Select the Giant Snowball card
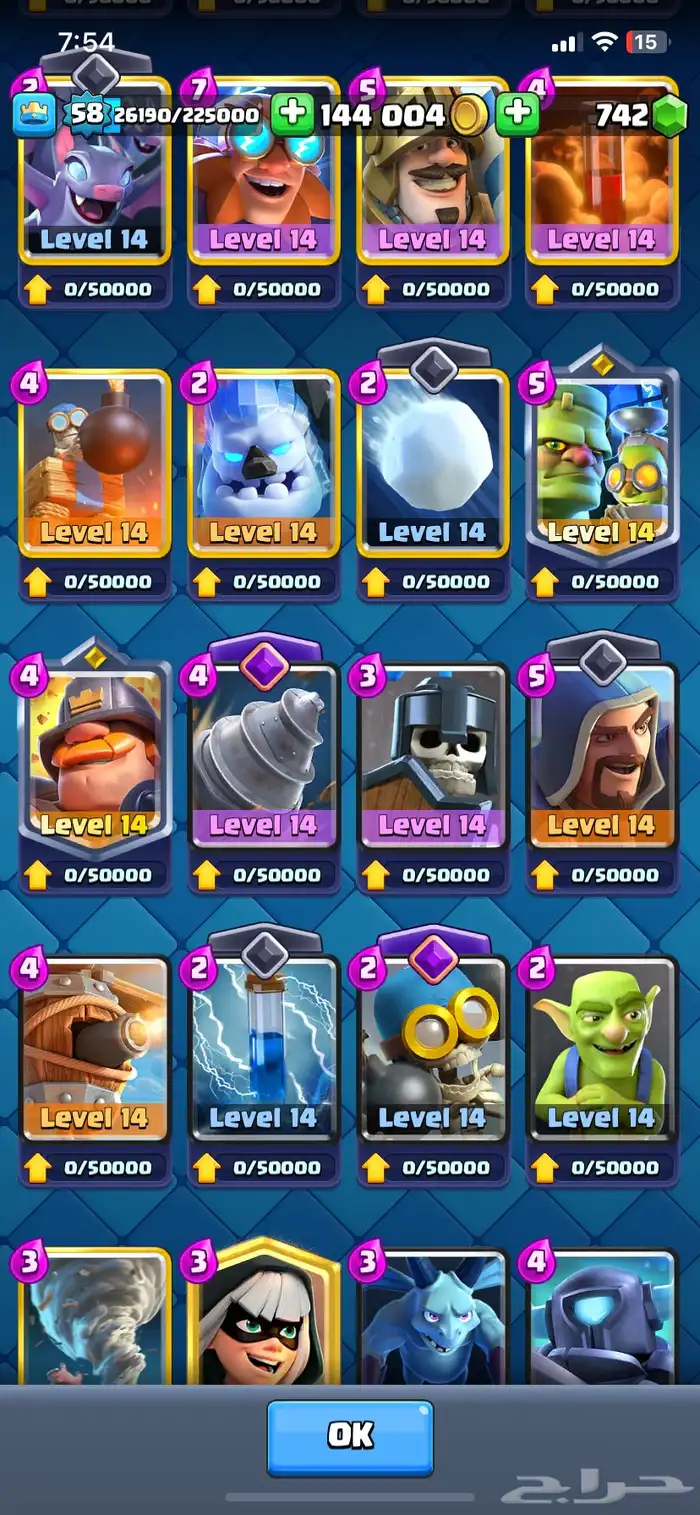This screenshot has height=1515, width=700. tap(432, 465)
